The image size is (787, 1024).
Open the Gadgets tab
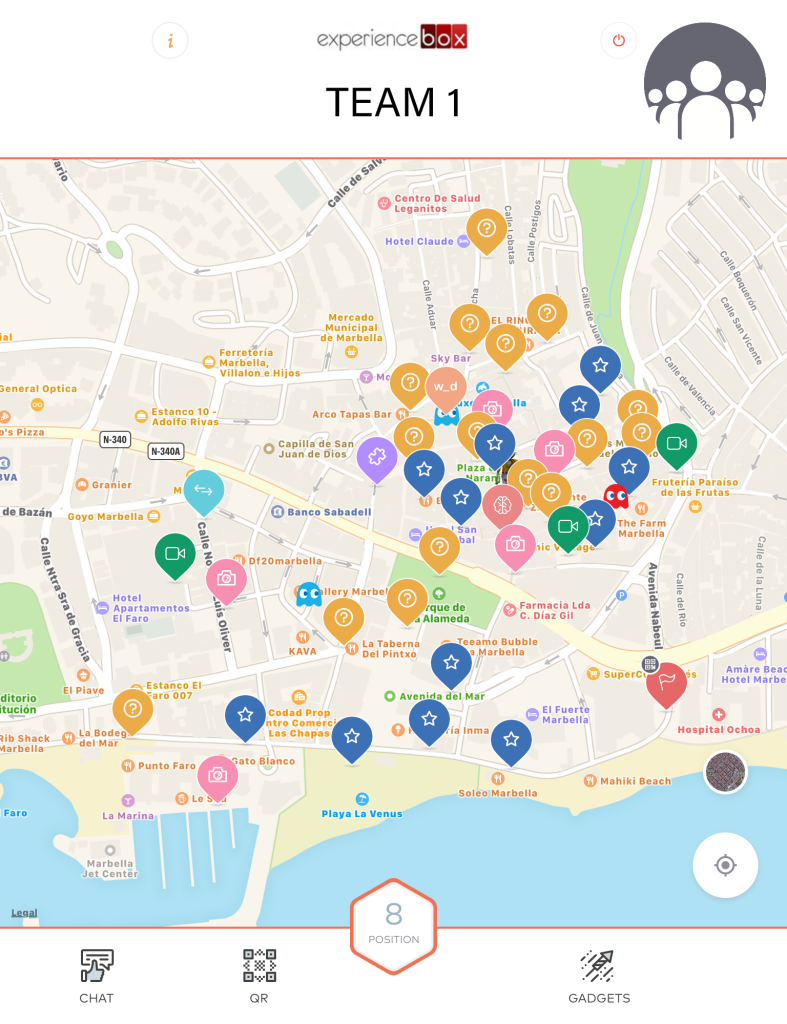[x=599, y=976]
